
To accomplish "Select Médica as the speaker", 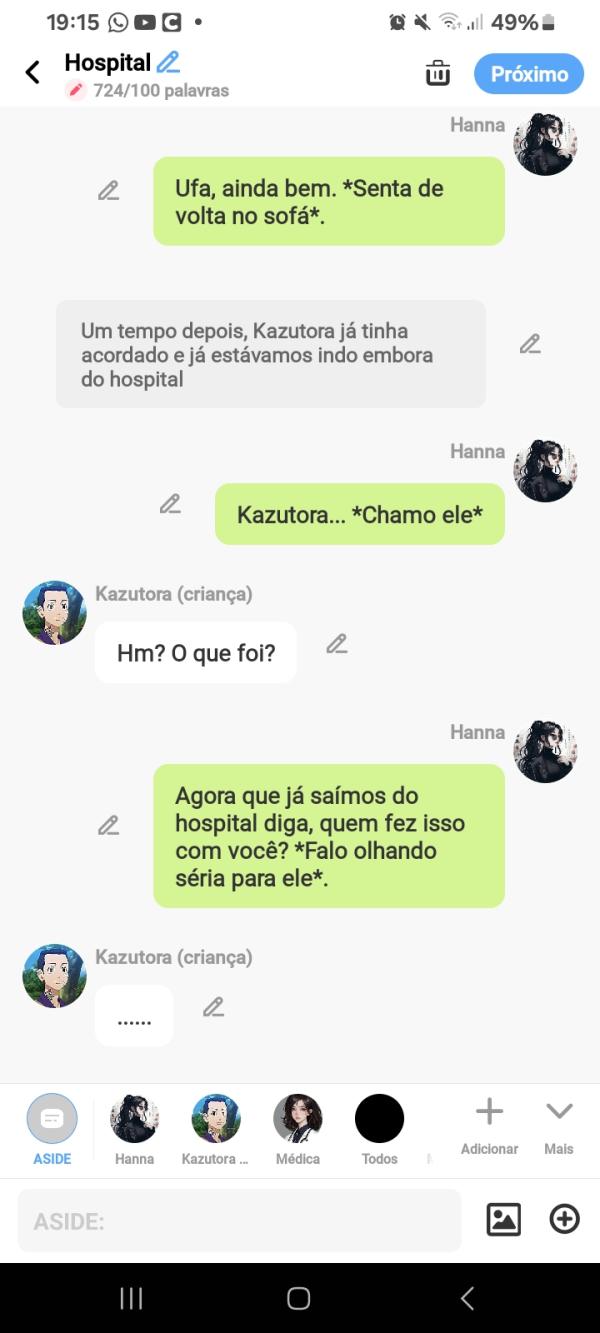I will point(297,1128).
